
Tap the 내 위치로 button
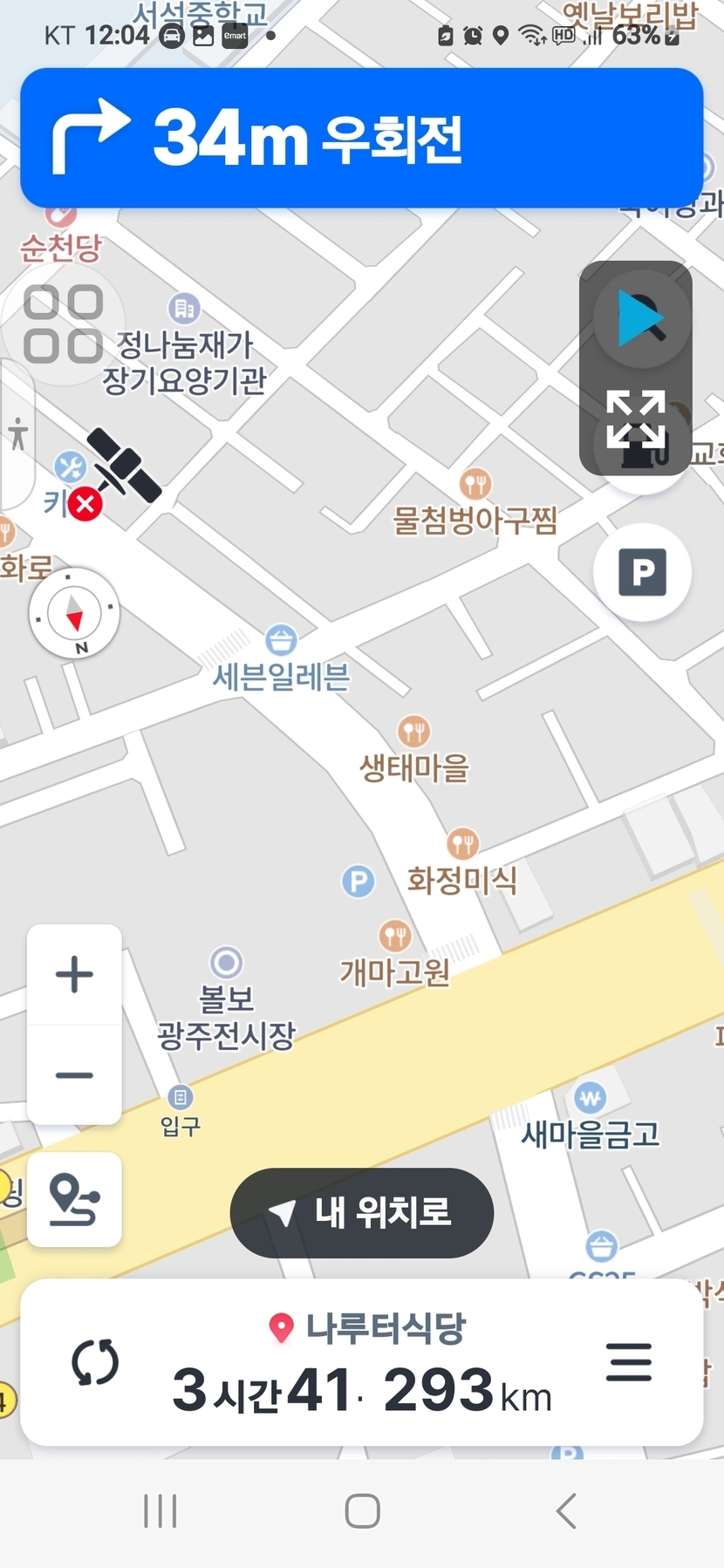click(362, 1212)
